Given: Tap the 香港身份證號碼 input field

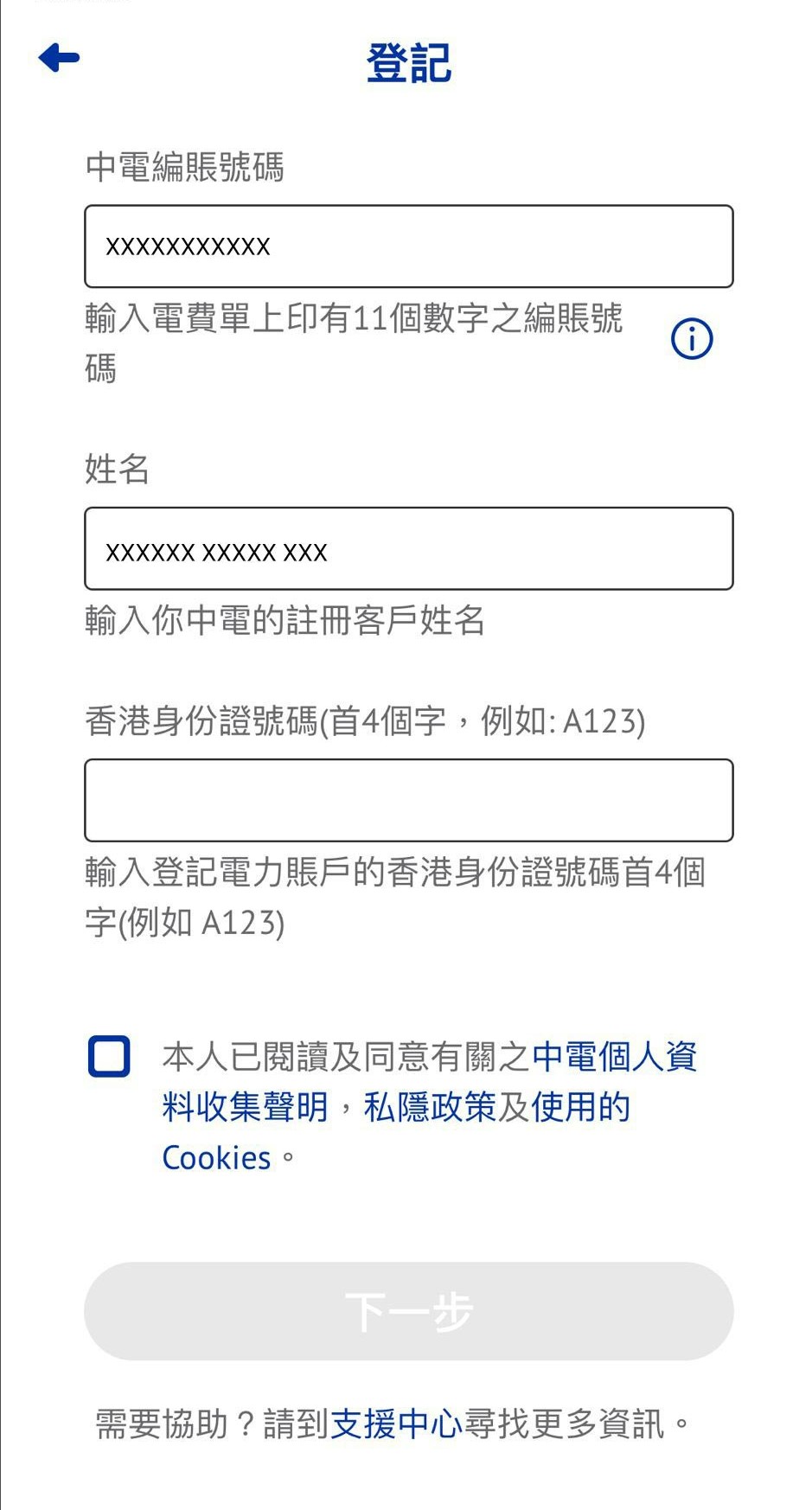Looking at the screenshot, I should point(408,800).
